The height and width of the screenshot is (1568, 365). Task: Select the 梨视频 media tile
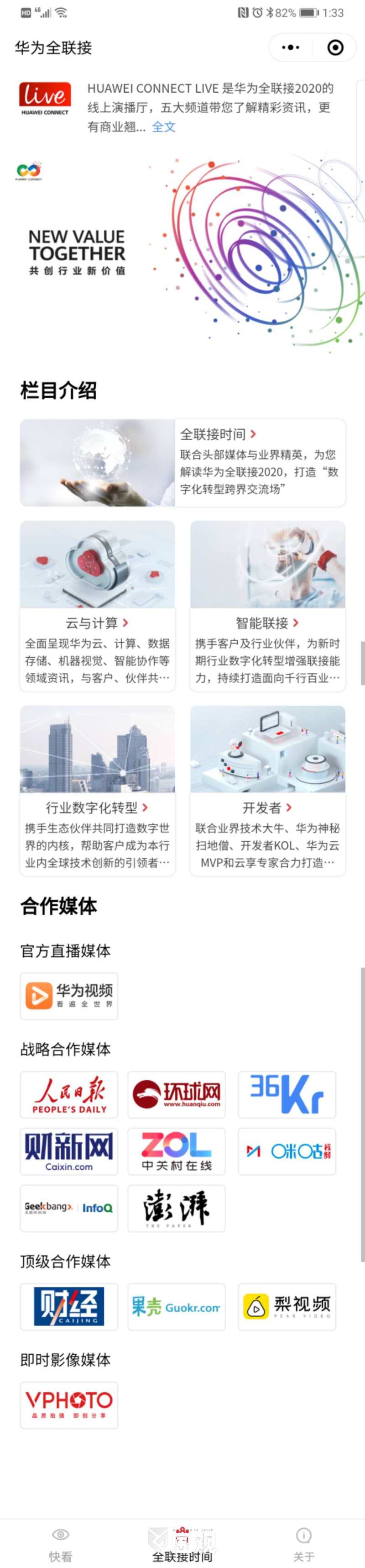pos(287,1307)
